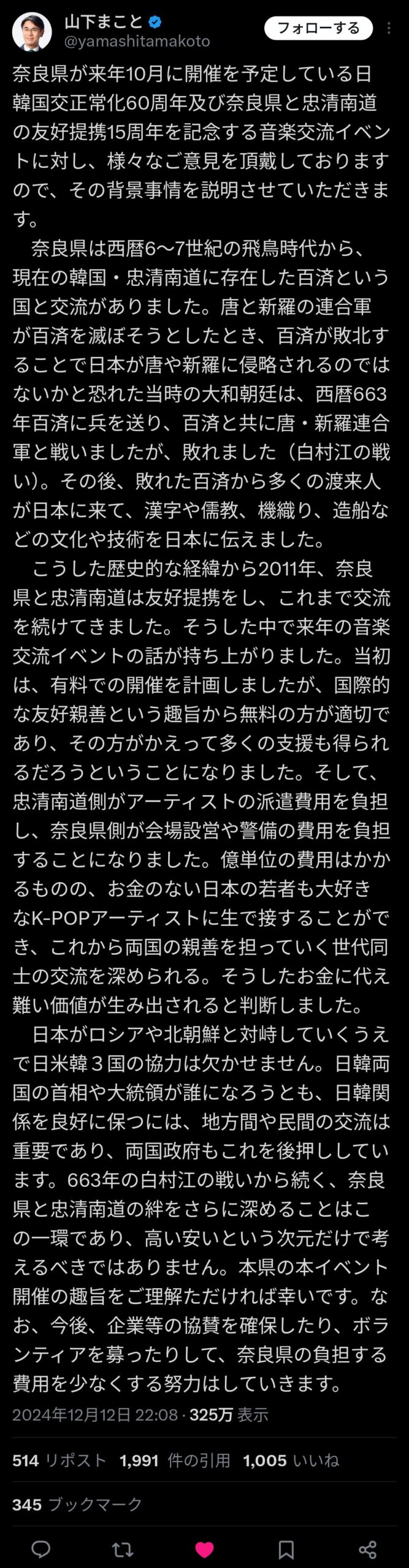Image resolution: width=409 pixels, height=1568 pixels.
Task: View the 1,991 件の引用 list
Action: tap(175, 1461)
